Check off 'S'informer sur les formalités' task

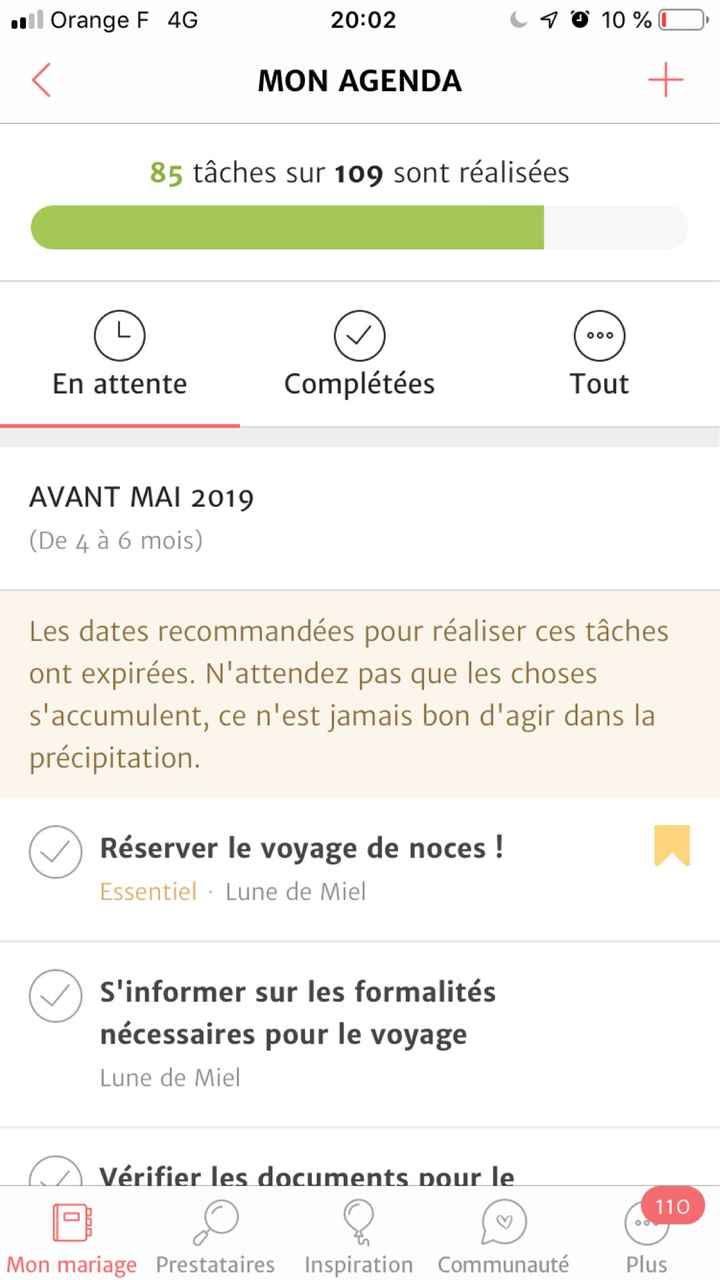[55, 996]
